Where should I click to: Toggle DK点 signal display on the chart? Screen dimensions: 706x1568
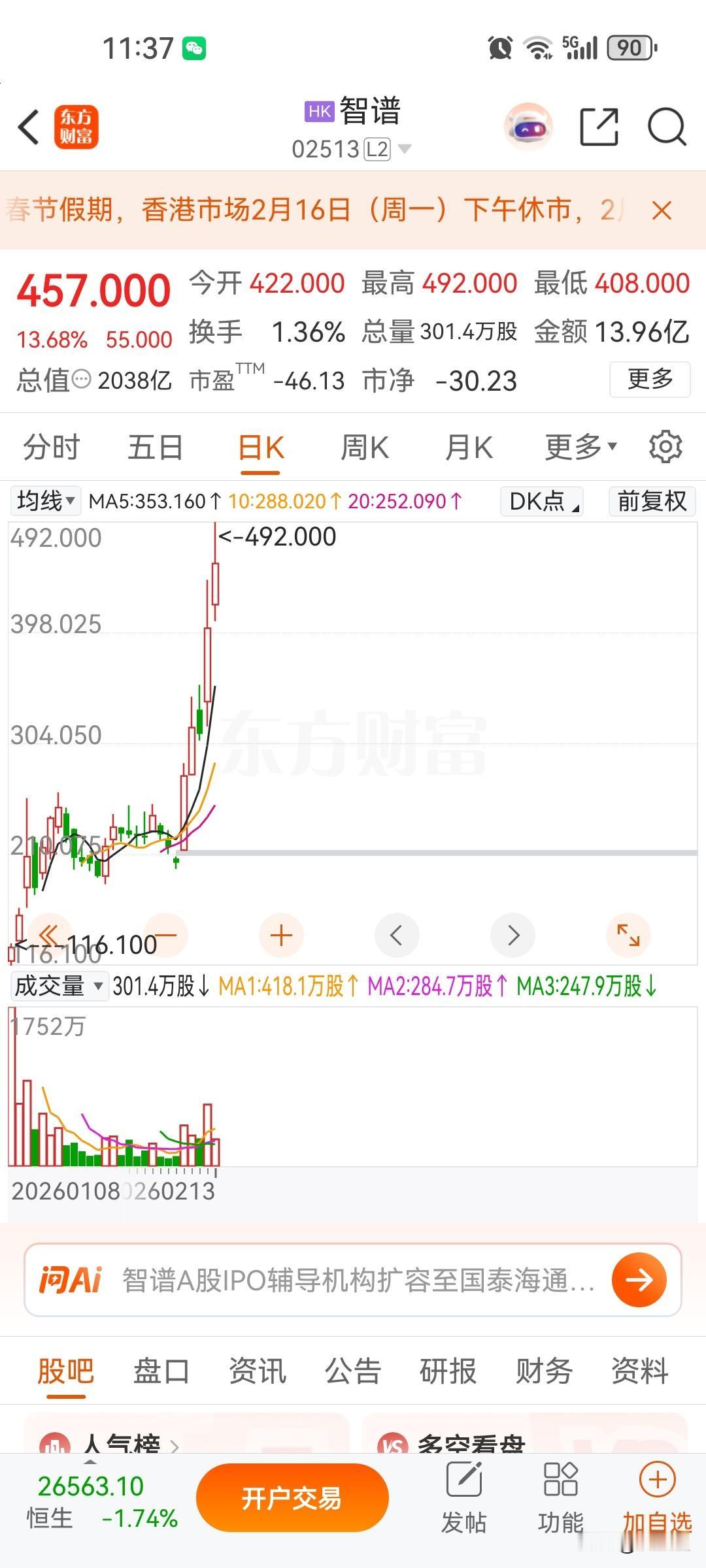540,501
